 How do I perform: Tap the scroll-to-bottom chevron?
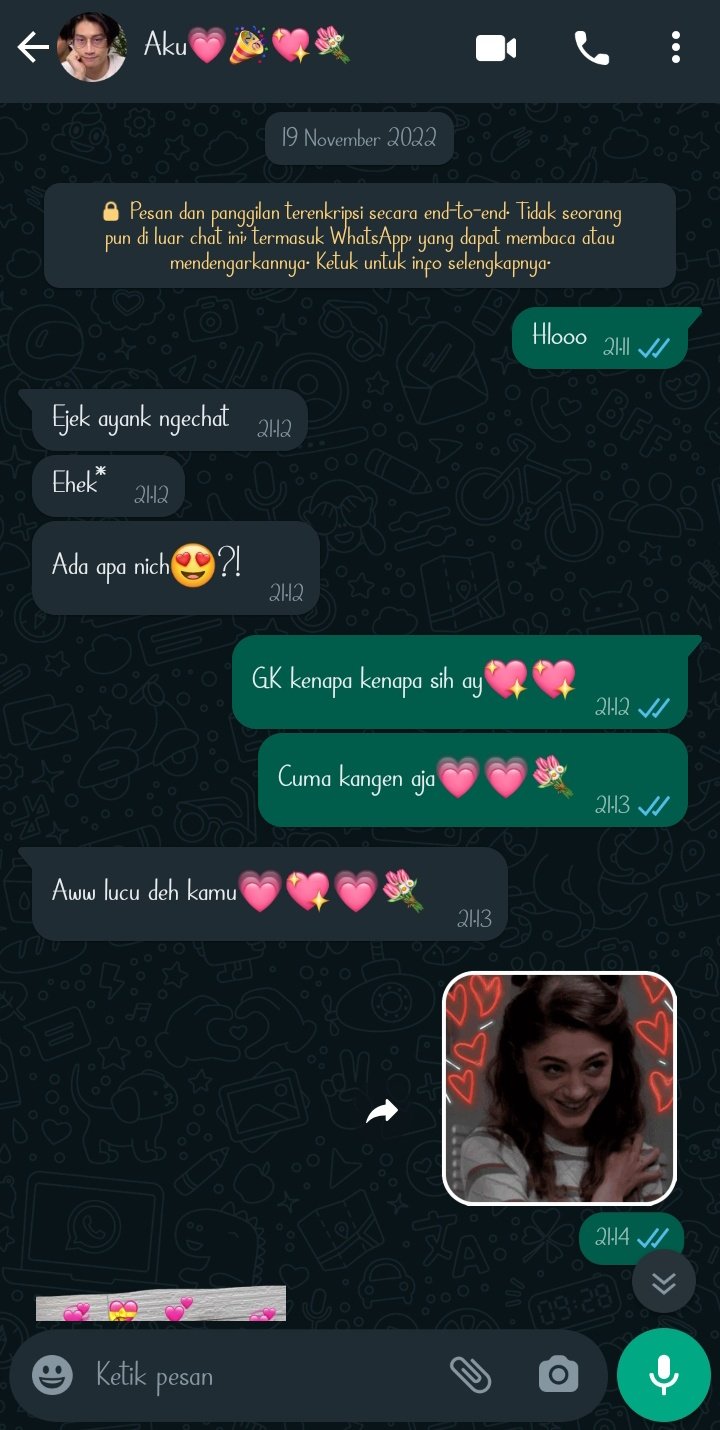pos(663,1281)
